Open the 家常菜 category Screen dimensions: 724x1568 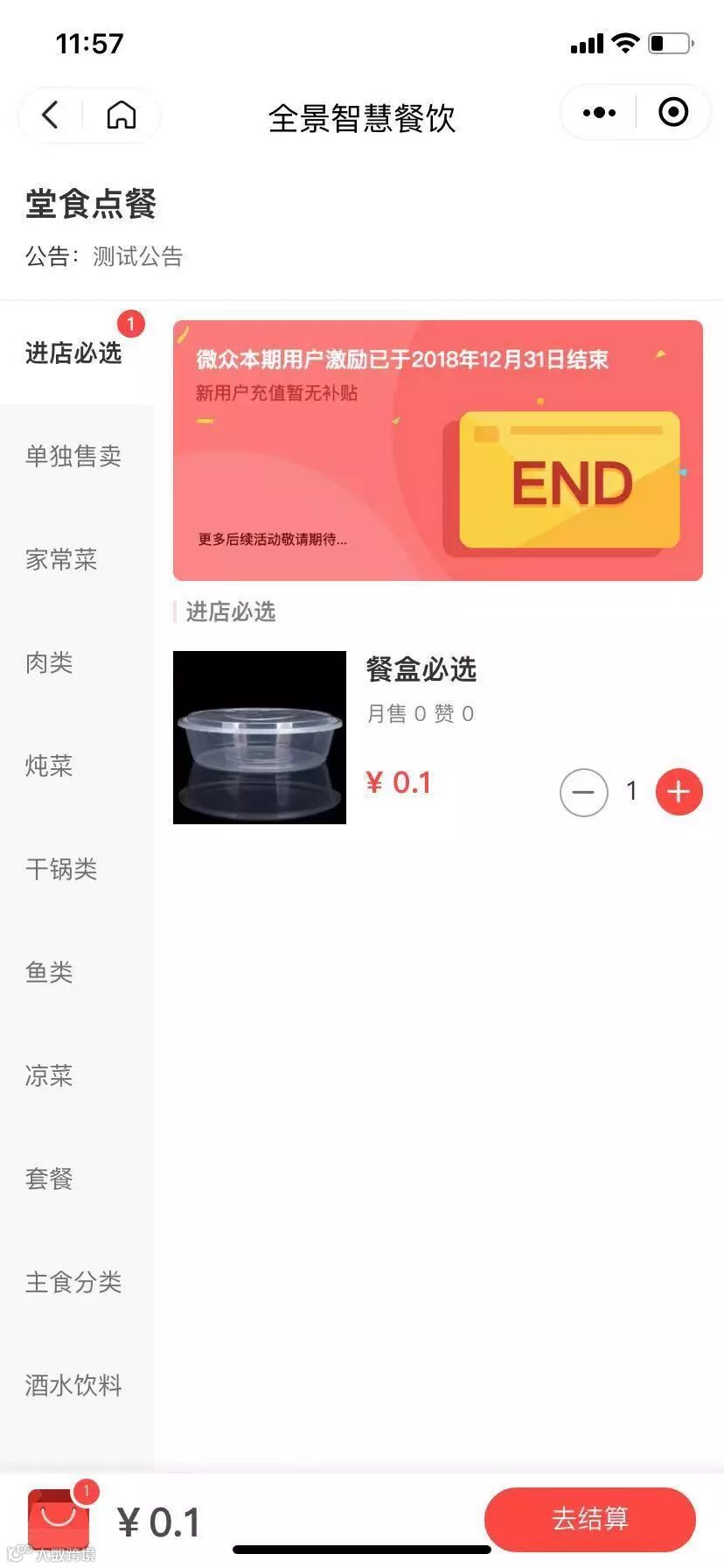tap(61, 560)
